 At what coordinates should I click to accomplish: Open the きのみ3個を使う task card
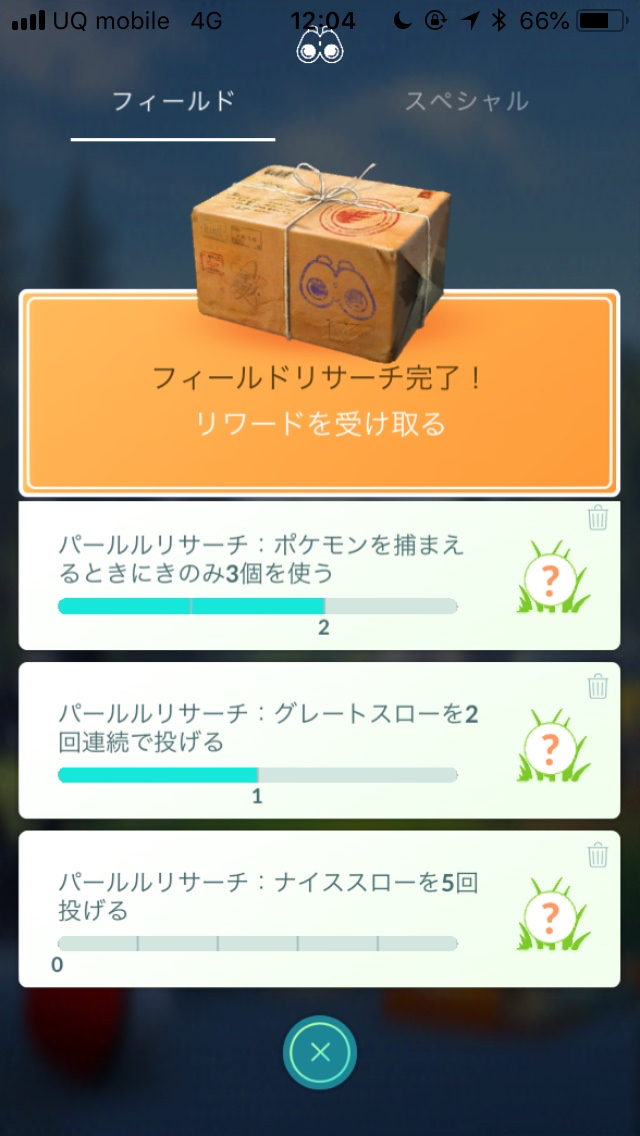click(320, 575)
